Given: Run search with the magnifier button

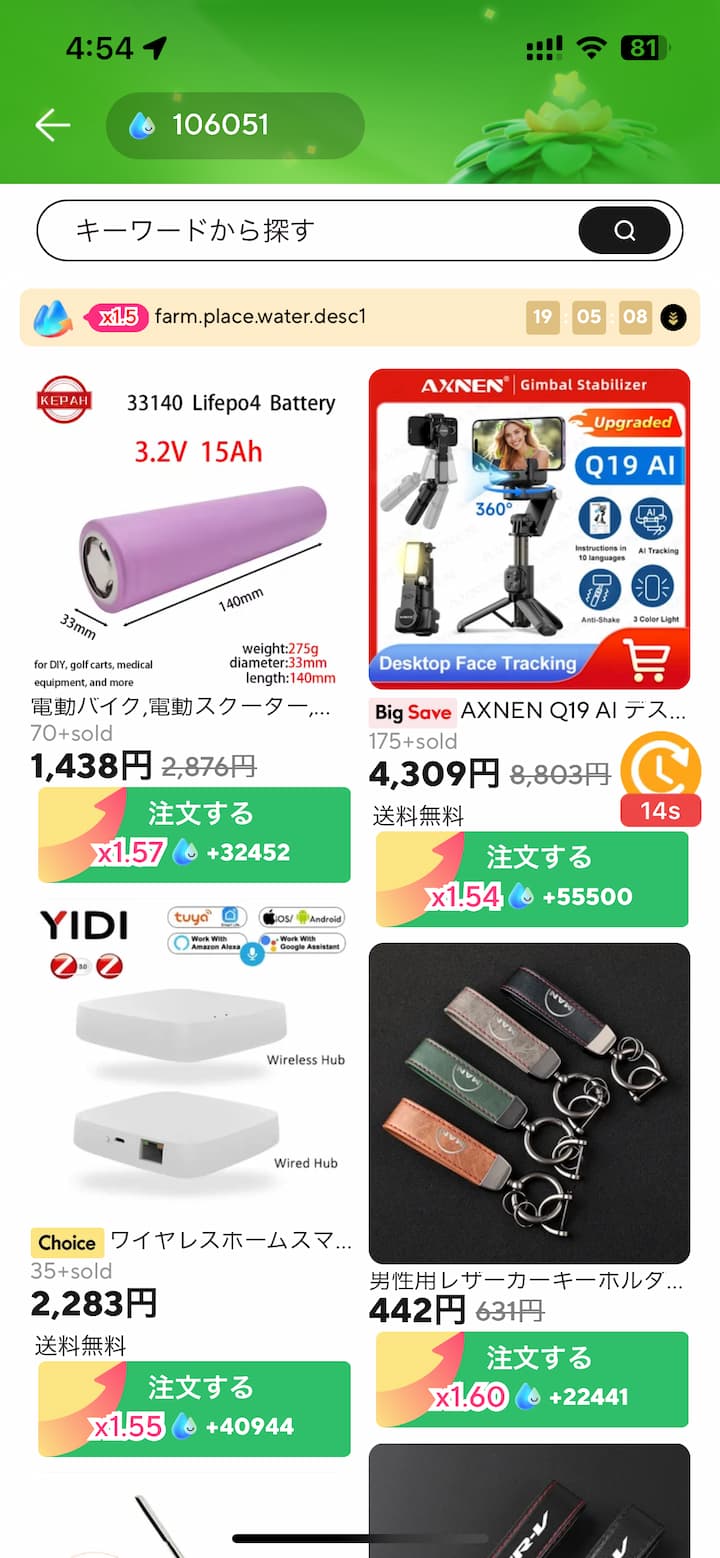Looking at the screenshot, I should tap(625, 231).
